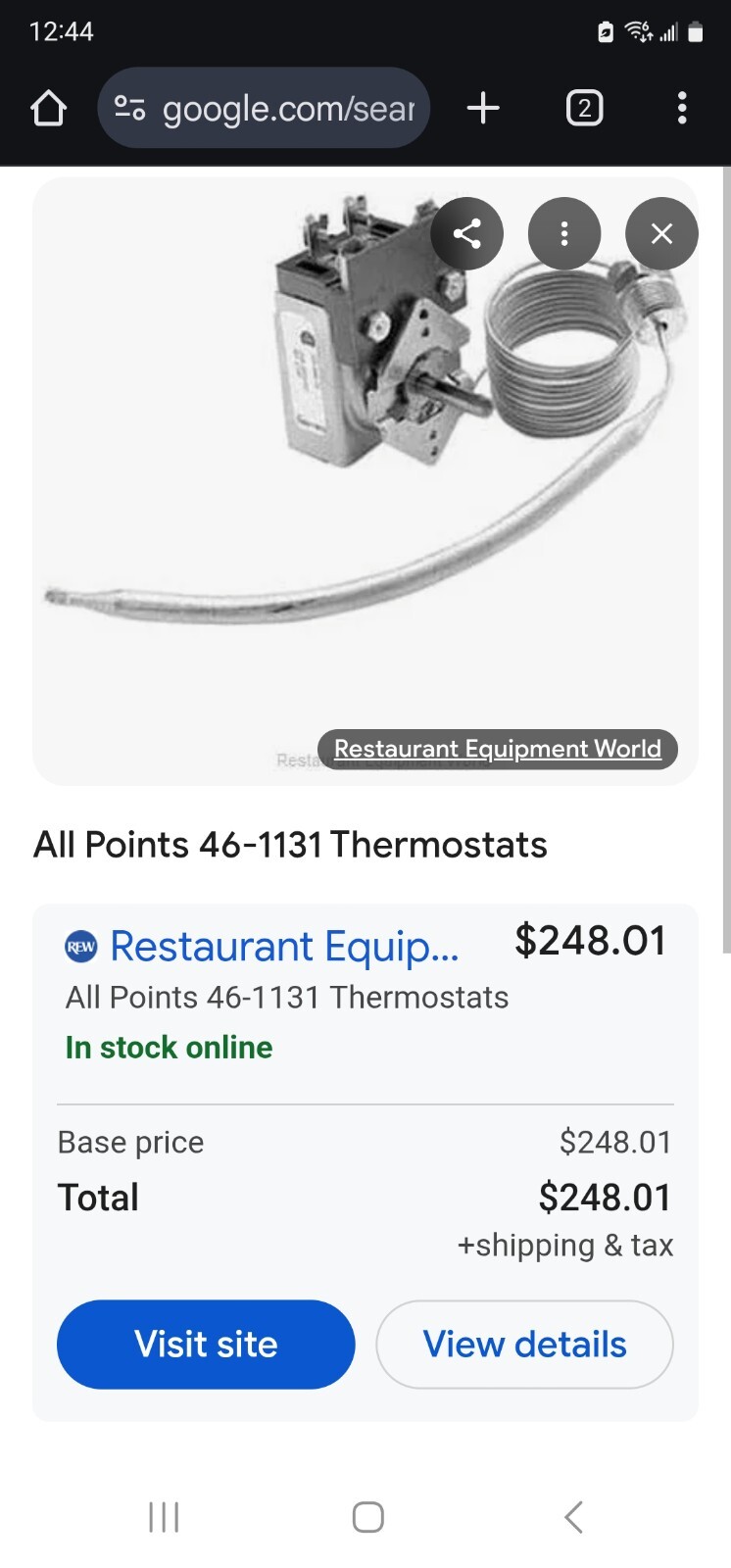Go to the browser home page
The image size is (731, 1568).
[x=48, y=108]
